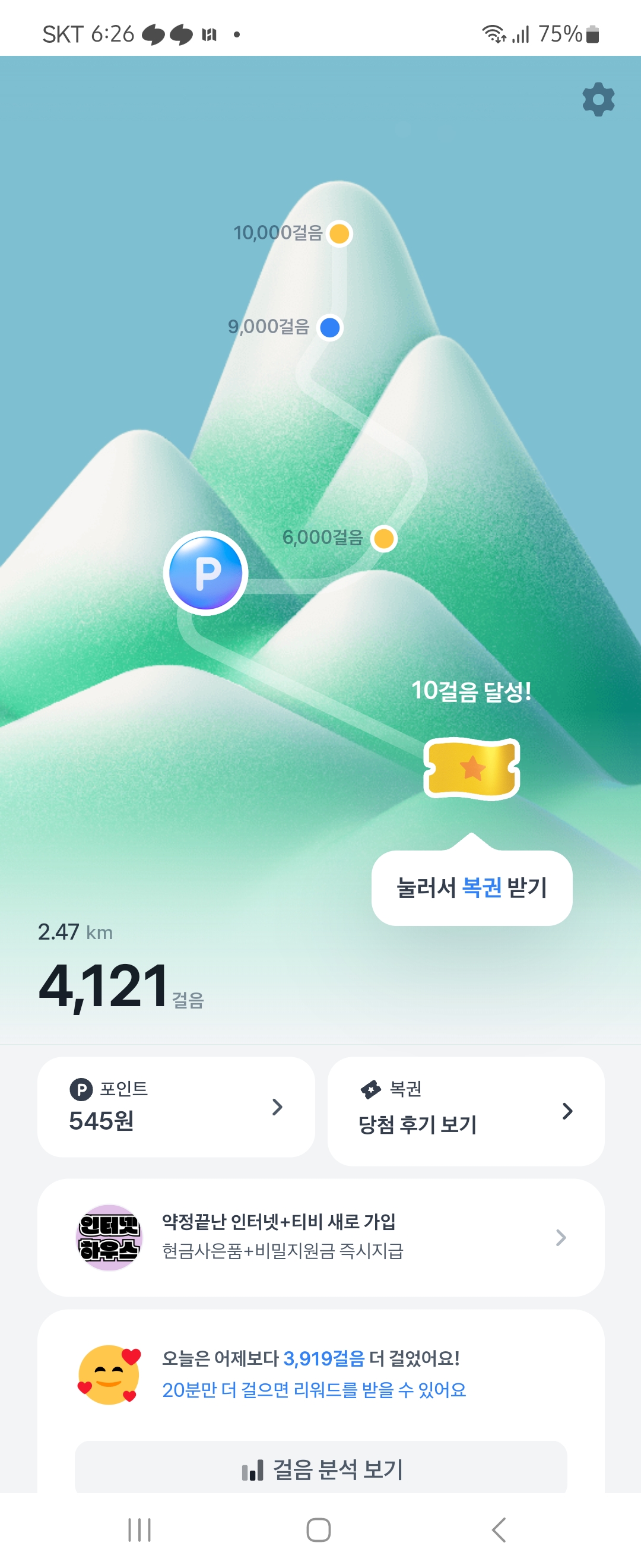Tap the golden lottery ticket
The image size is (641, 1568).
pos(471,768)
